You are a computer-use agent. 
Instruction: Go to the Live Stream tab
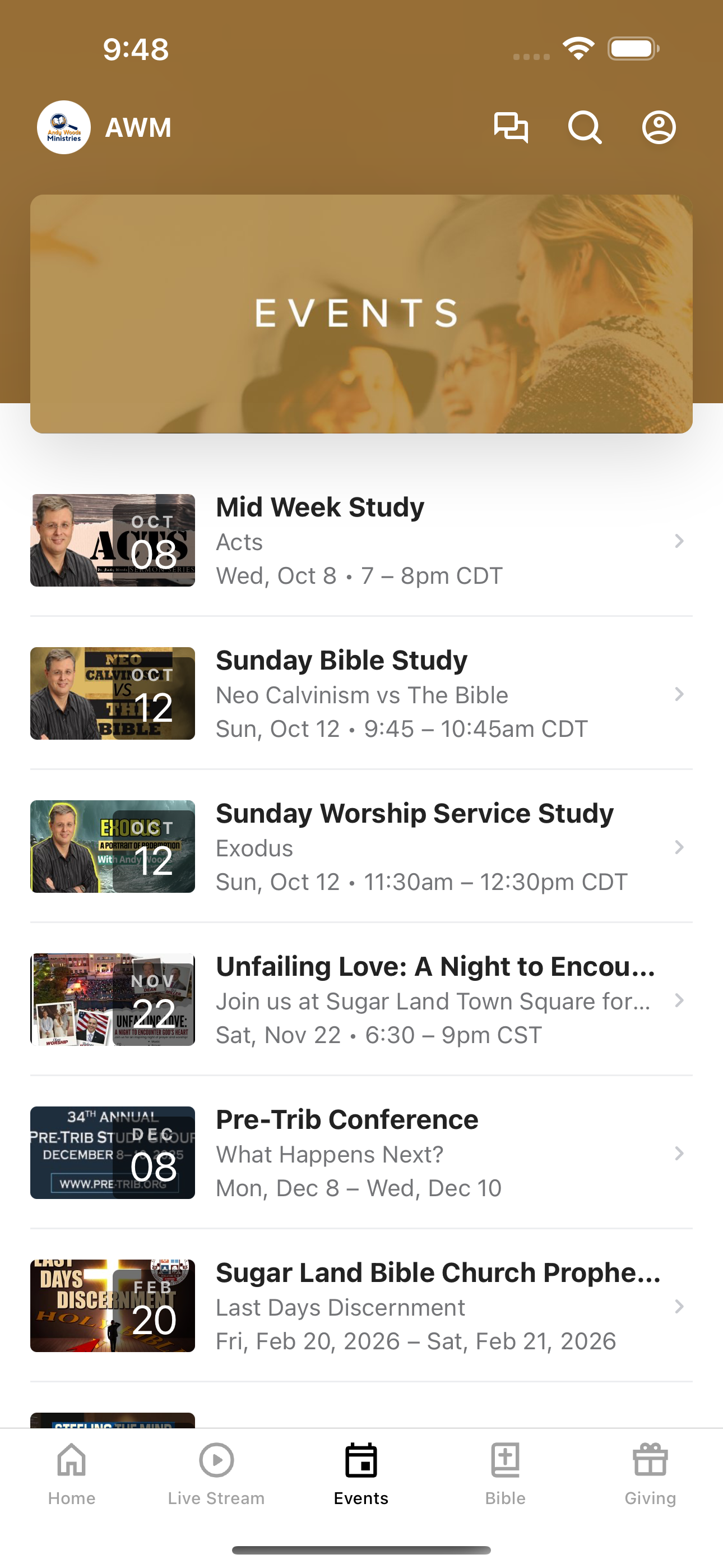[x=216, y=1474]
